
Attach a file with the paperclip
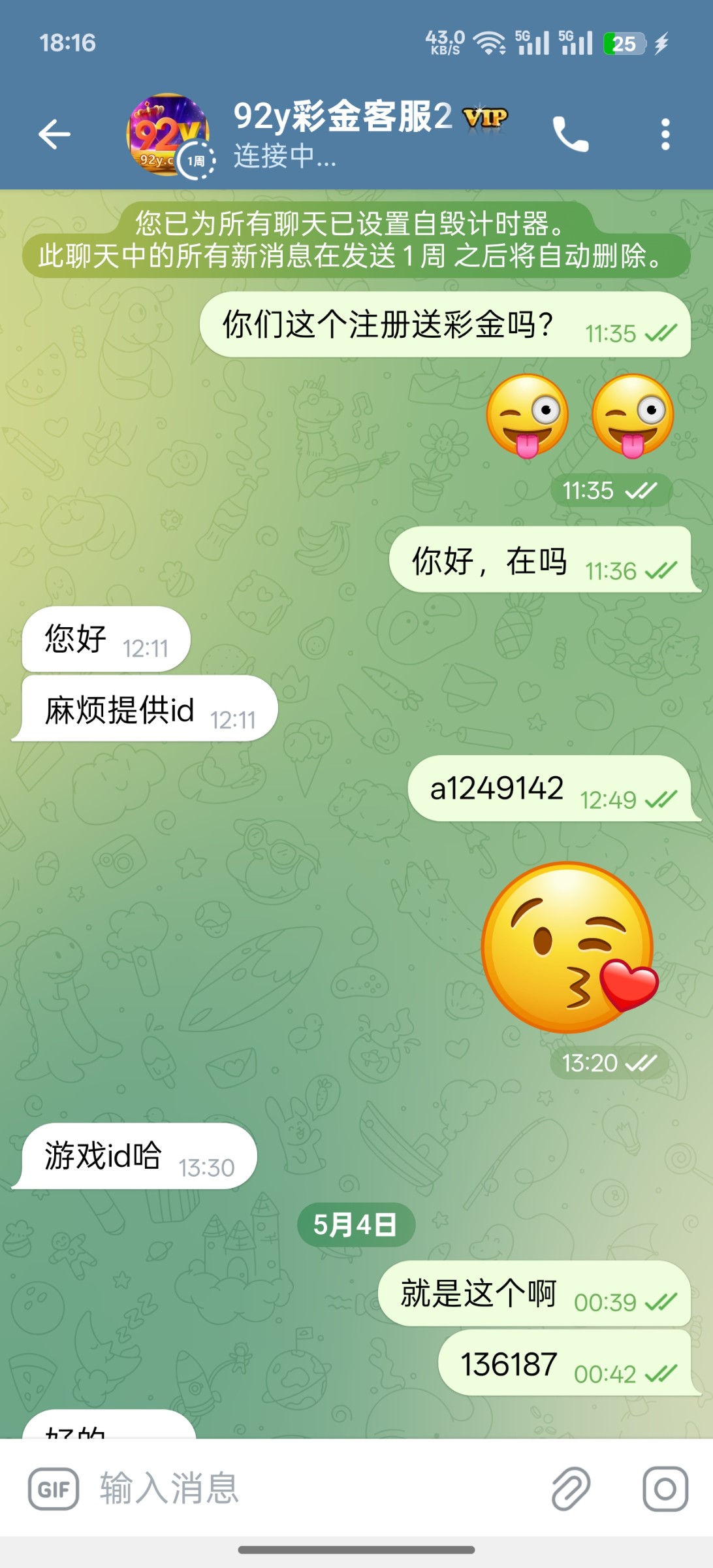click(x=571, y=1490)
